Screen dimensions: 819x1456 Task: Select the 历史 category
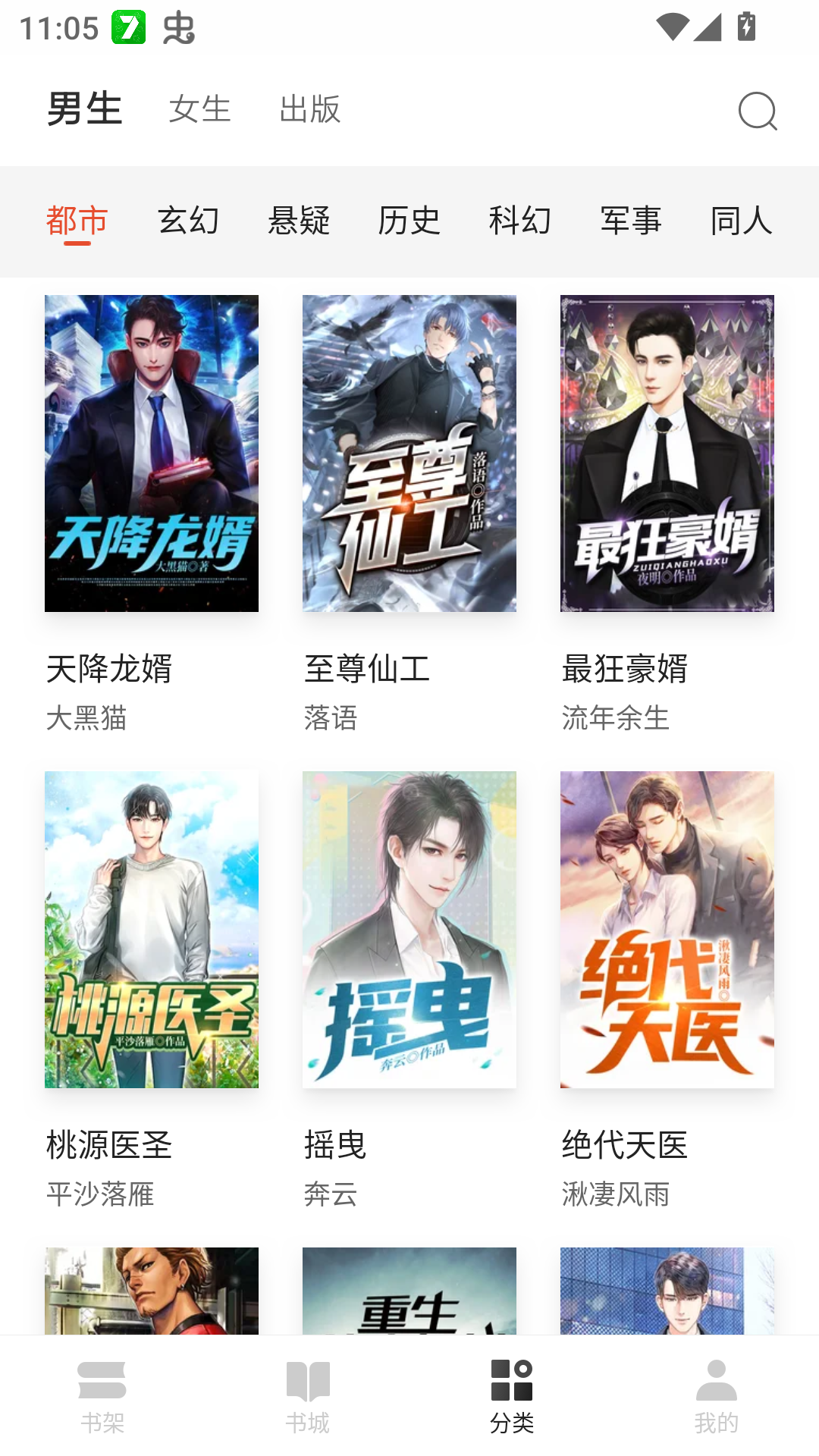pyautogui.click(x=409, y=221)
